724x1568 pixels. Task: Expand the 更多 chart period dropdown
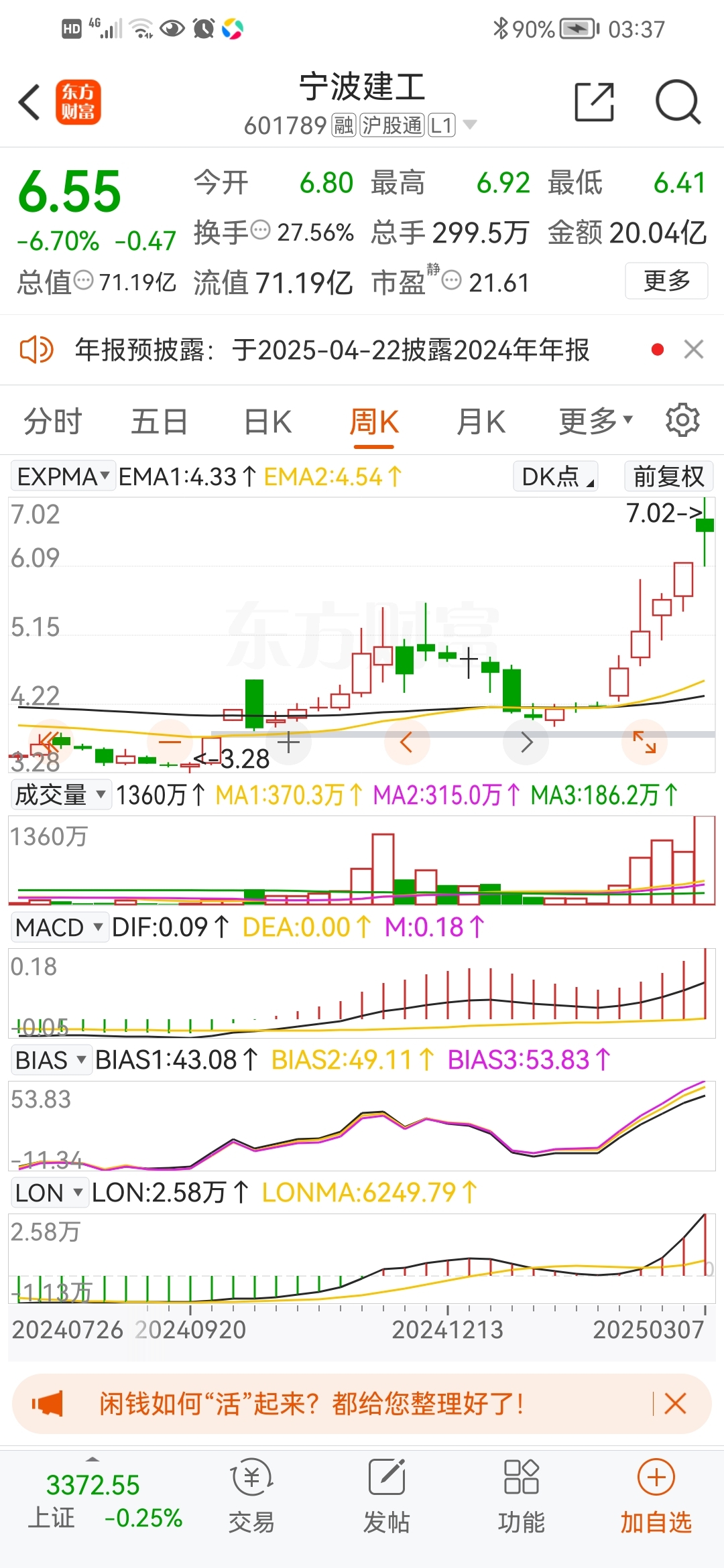596,421
